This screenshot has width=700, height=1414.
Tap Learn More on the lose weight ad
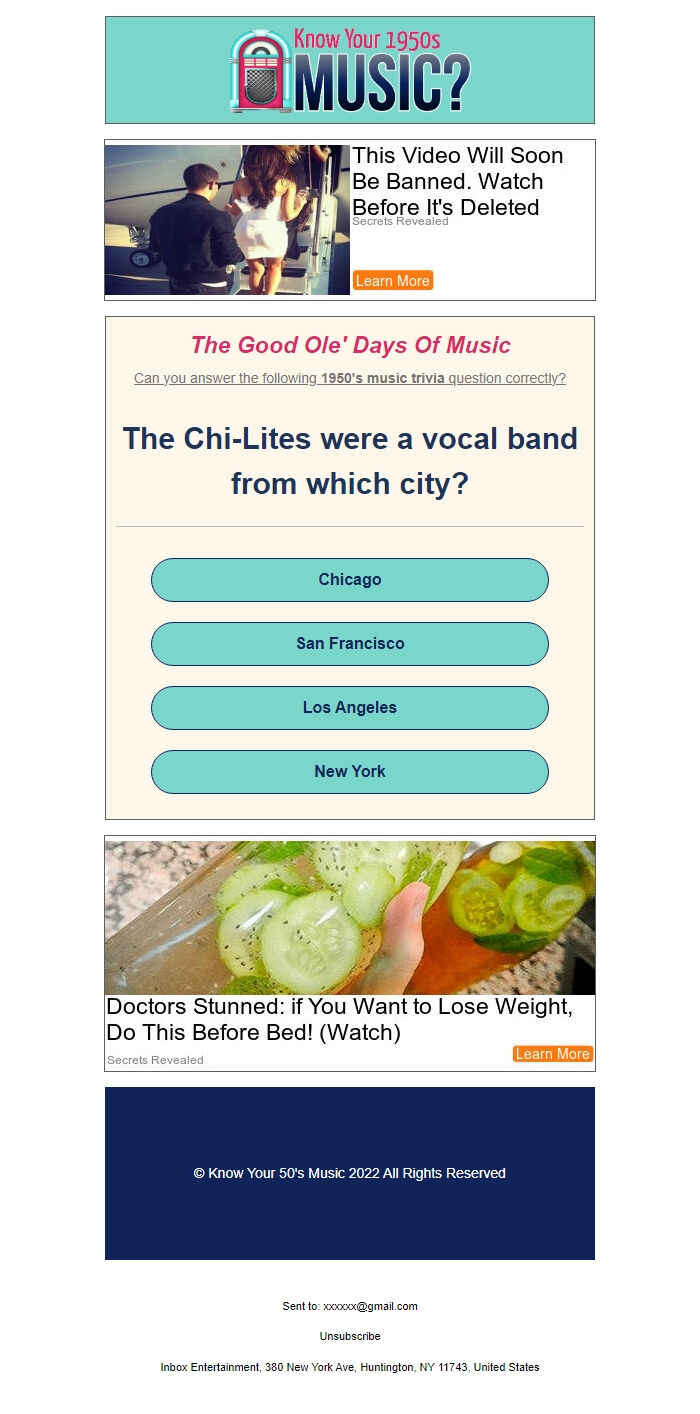click(x=552, y=1054)
